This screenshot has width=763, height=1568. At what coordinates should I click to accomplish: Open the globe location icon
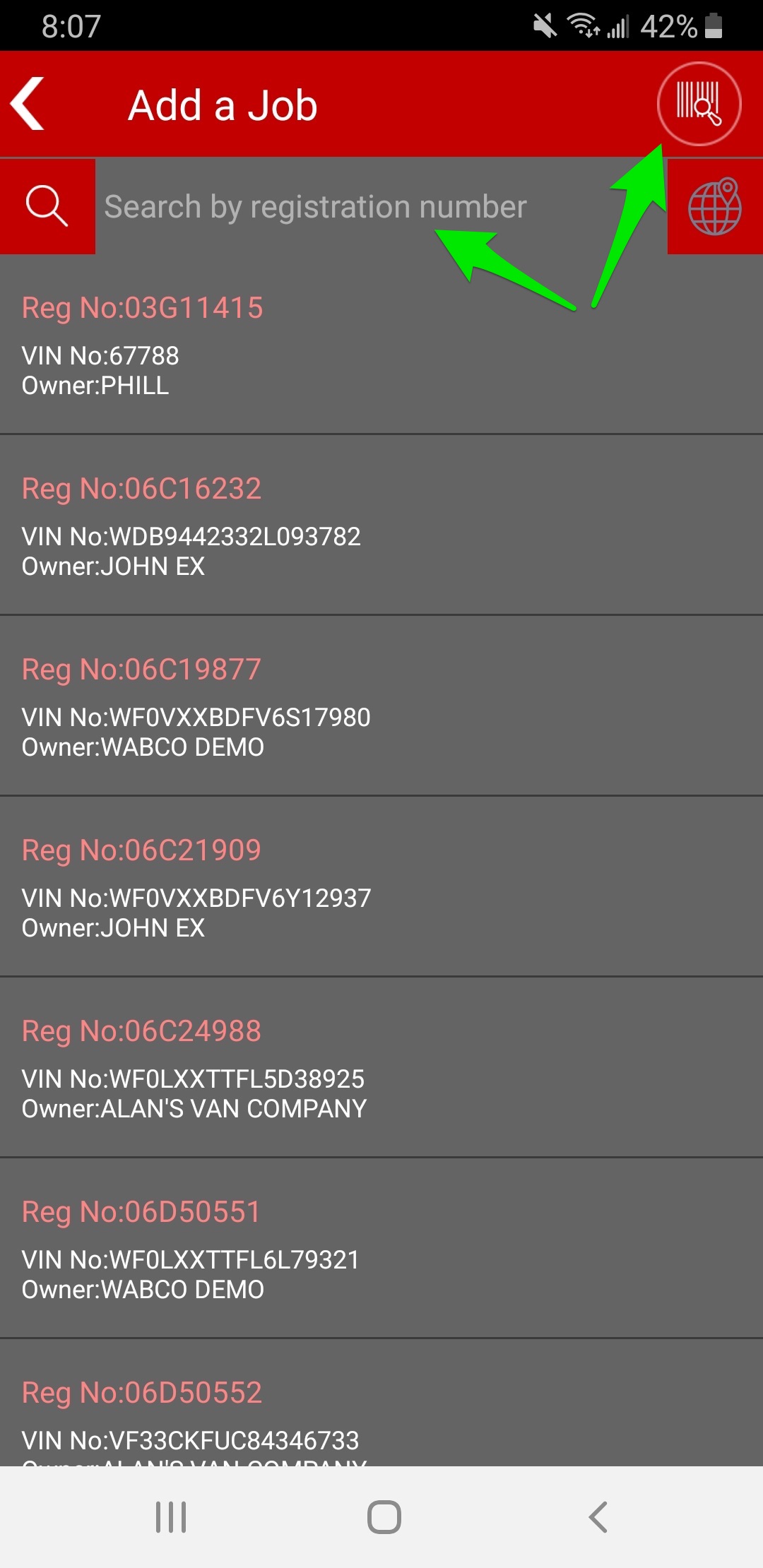(x=715, y=206)
